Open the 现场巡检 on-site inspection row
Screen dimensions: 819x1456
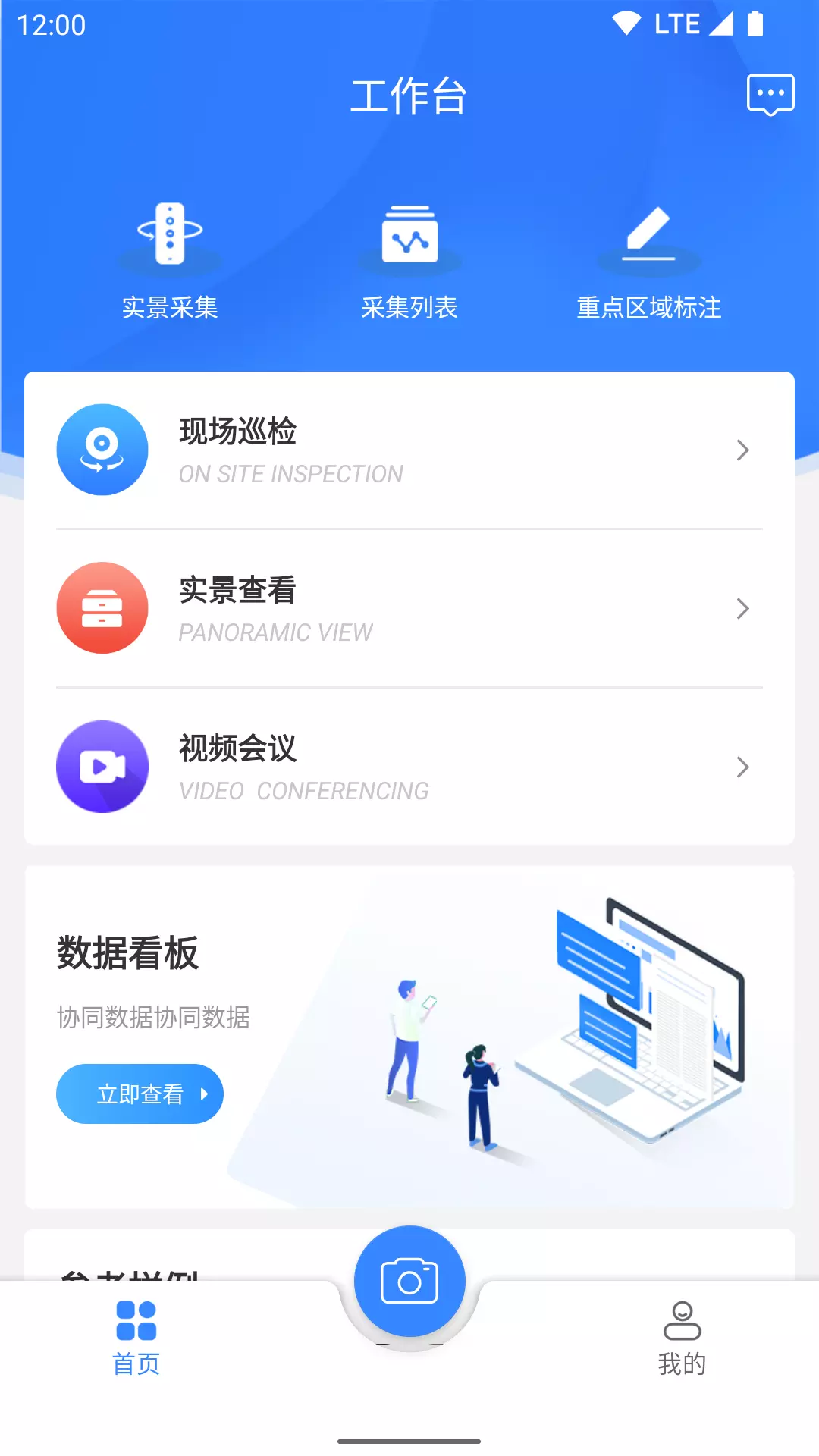[x=409, y=450]
